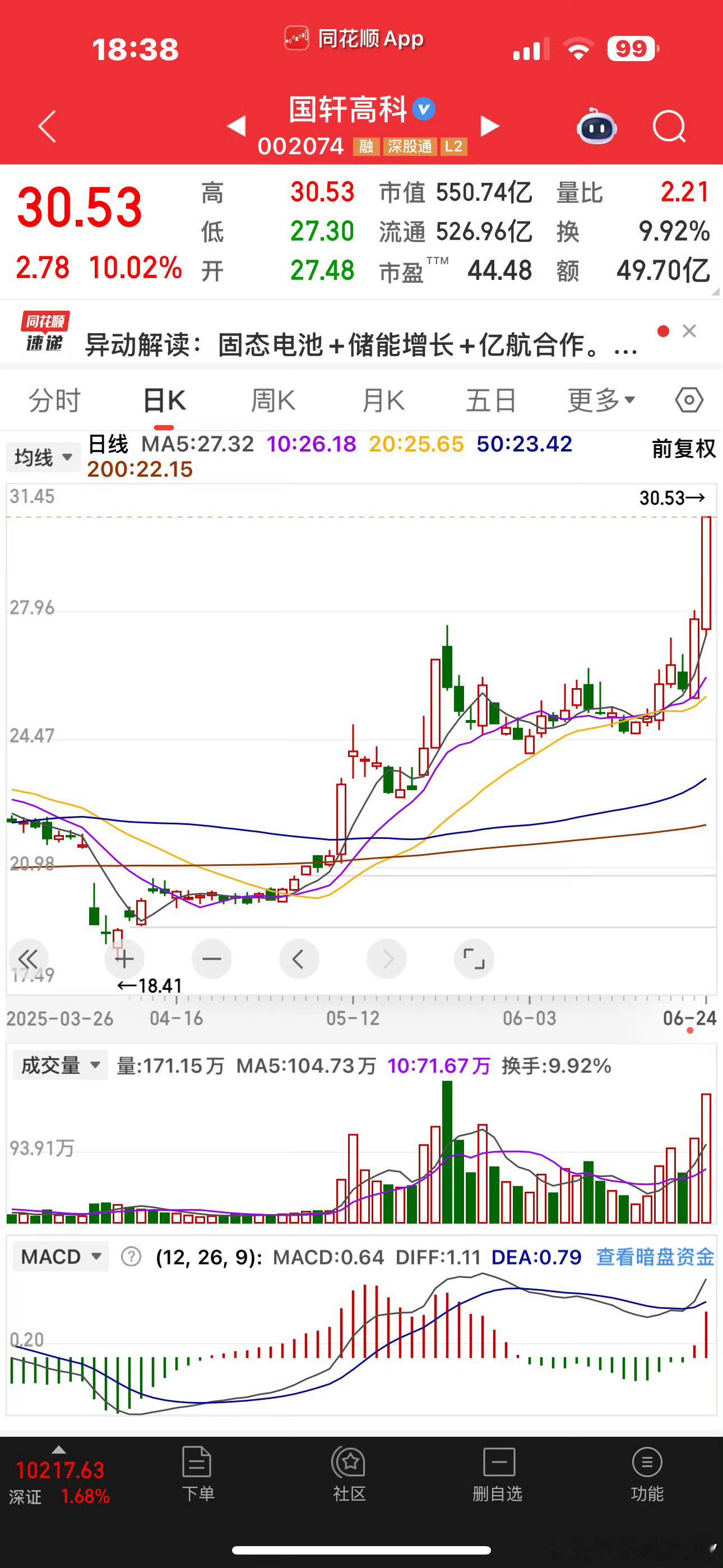Zoom out the K-line chart
This screenshot has height=1568, width=723.
[212, 960]
